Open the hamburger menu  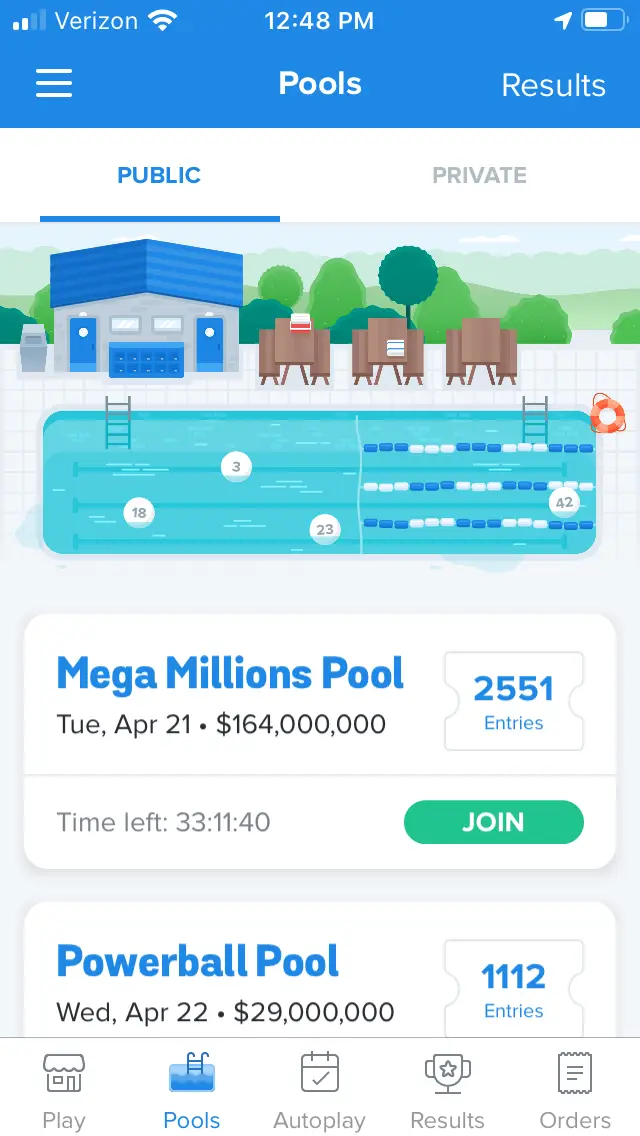click(54, 84)
